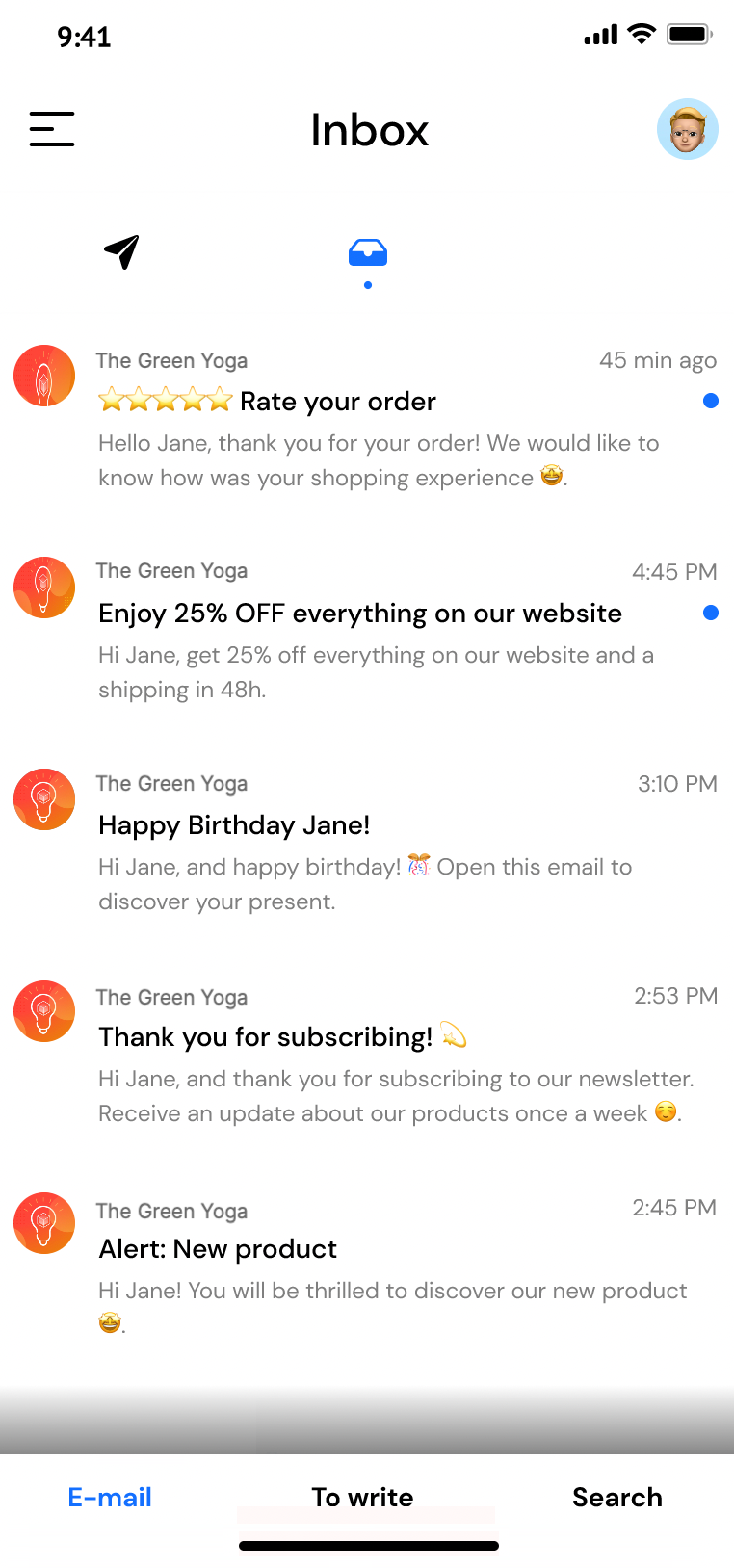This screenshot has height=1568, width=734.
Task: Click the sender avatar on the 25% OFF email
Action: [x=43, y=588]
